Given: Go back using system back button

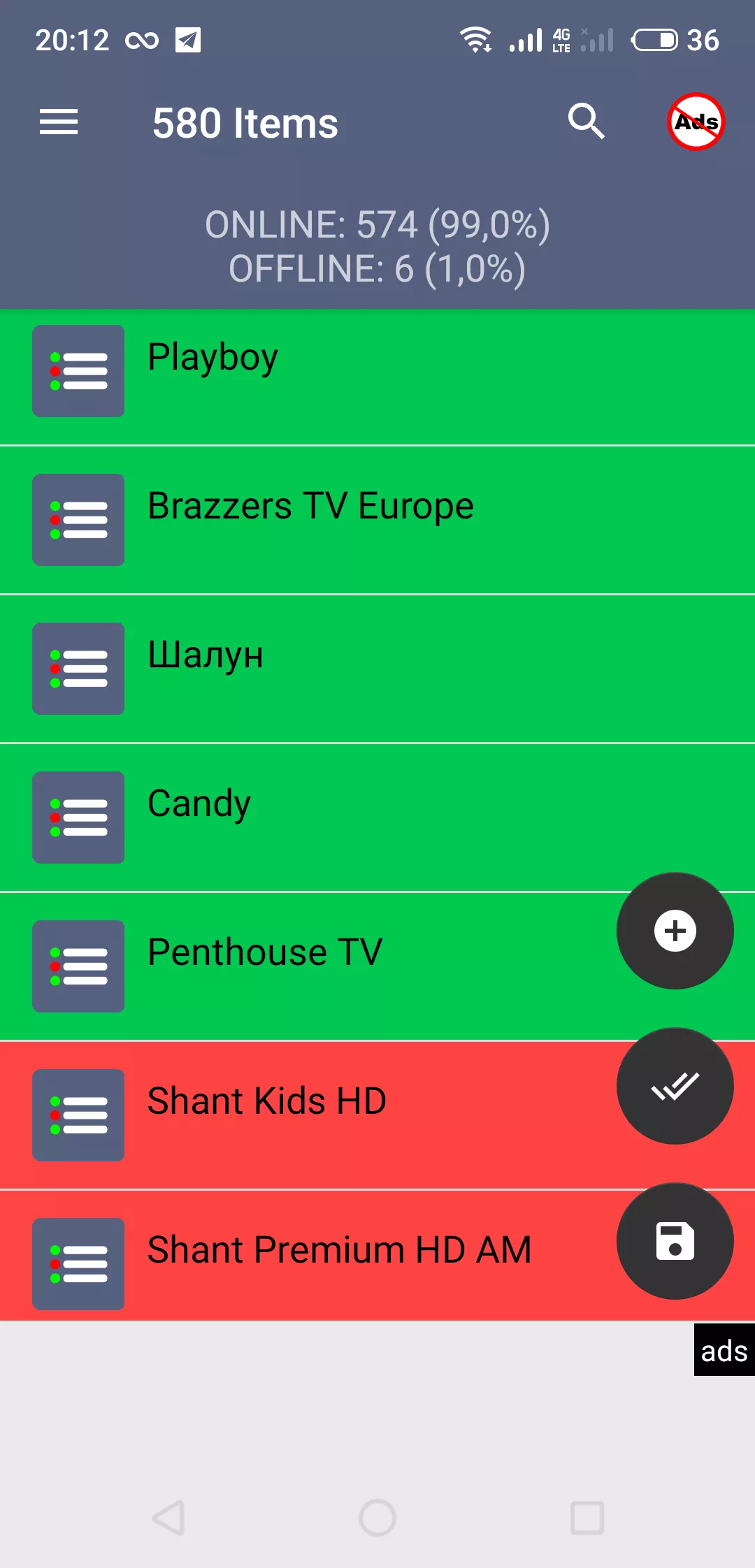Looking at the screenshot, I should point(168,1518).
